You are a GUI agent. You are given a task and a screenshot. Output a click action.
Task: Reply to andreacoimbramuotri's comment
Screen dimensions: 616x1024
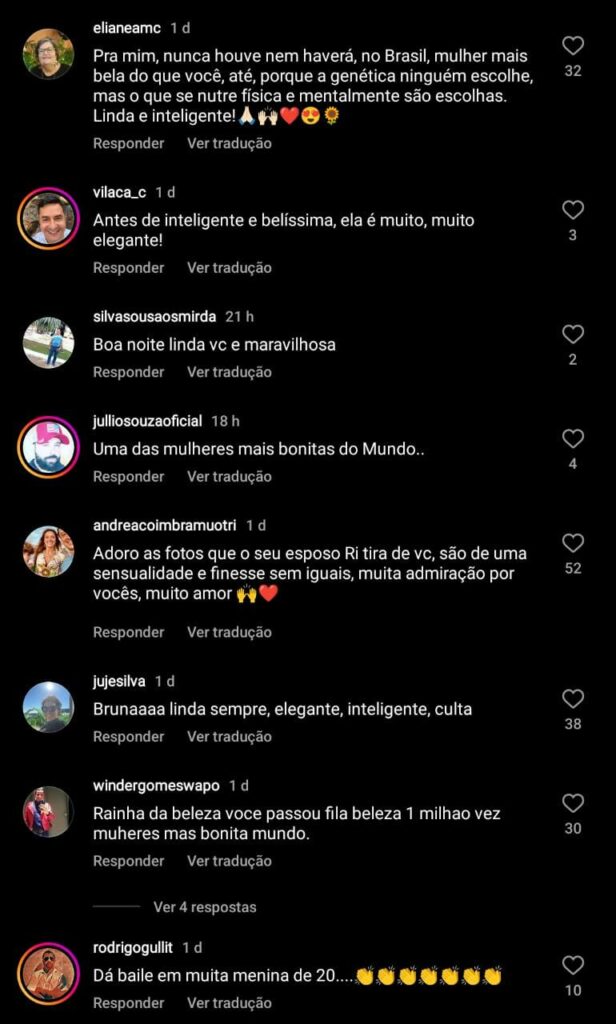[128, 632]
